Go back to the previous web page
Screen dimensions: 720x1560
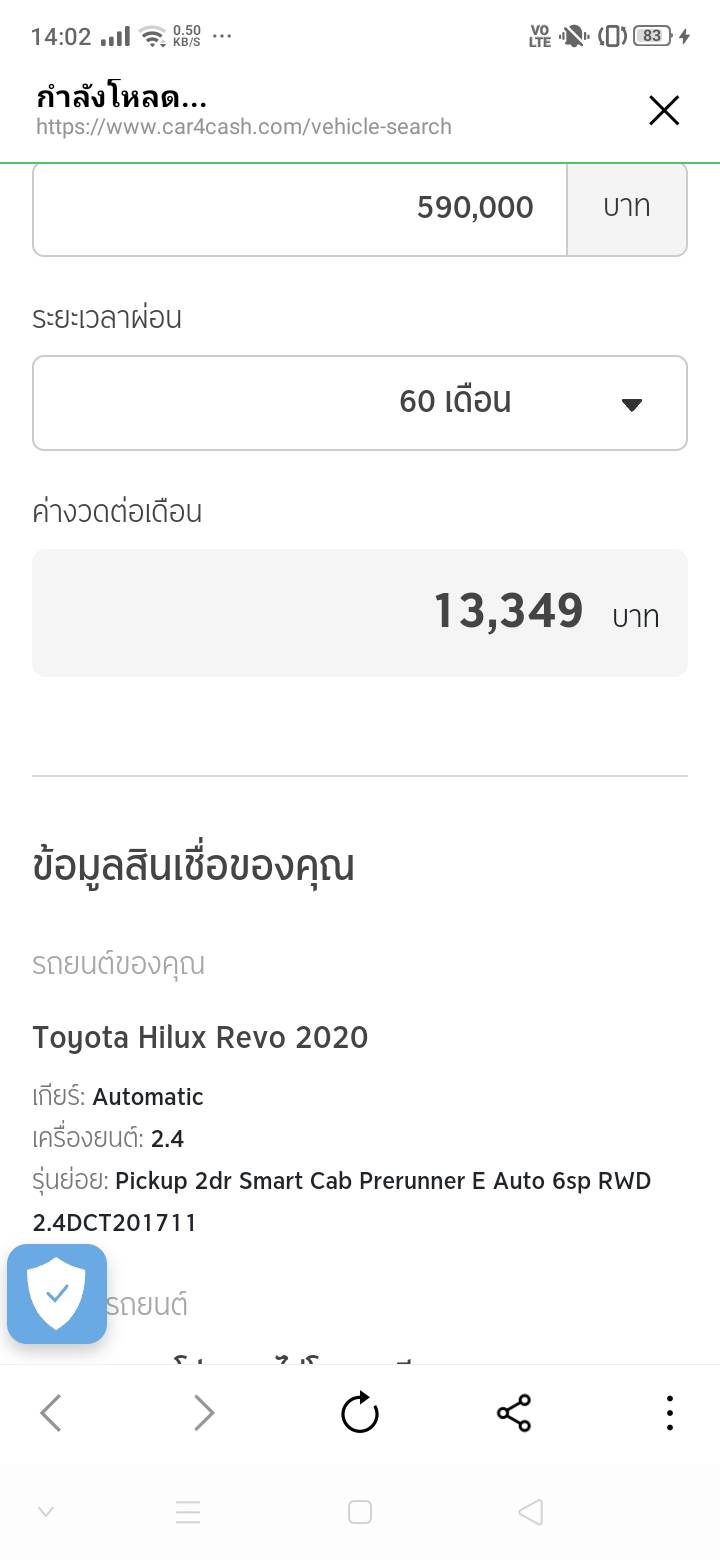point(51,1413)
